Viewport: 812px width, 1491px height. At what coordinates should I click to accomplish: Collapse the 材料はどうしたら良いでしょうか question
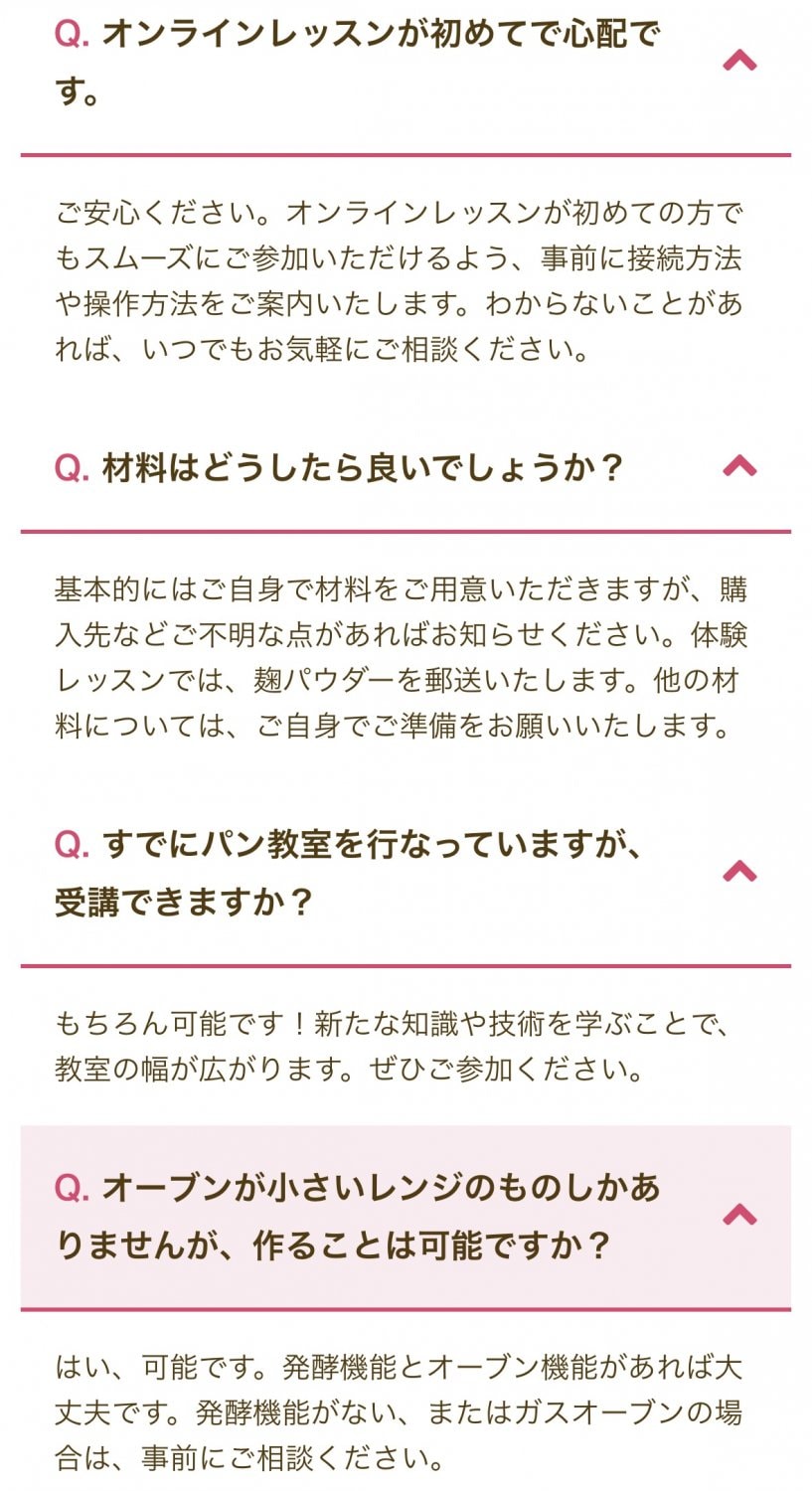tap(739, 466)
